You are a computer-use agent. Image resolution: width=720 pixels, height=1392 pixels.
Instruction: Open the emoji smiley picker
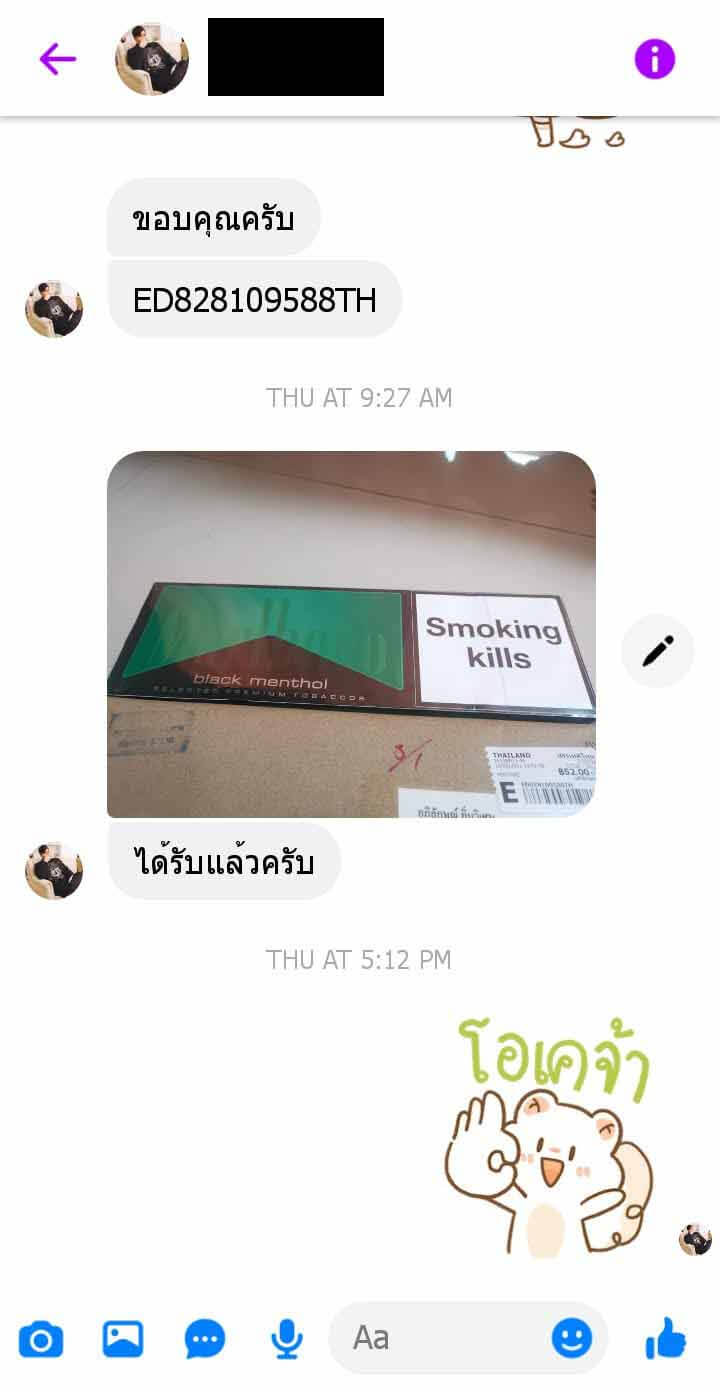[572, 1338]
